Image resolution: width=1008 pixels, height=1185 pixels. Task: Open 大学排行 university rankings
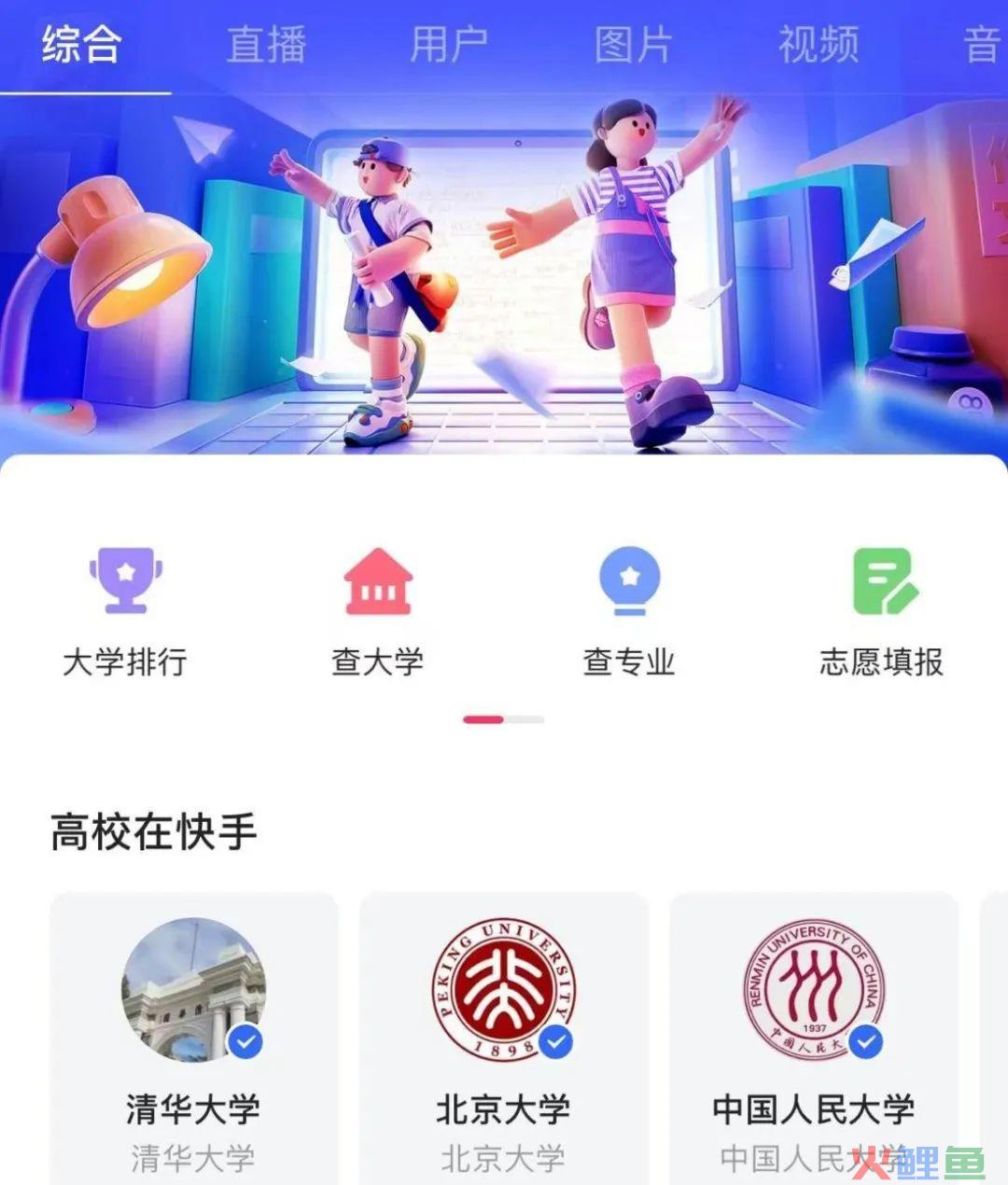point(125,612)
